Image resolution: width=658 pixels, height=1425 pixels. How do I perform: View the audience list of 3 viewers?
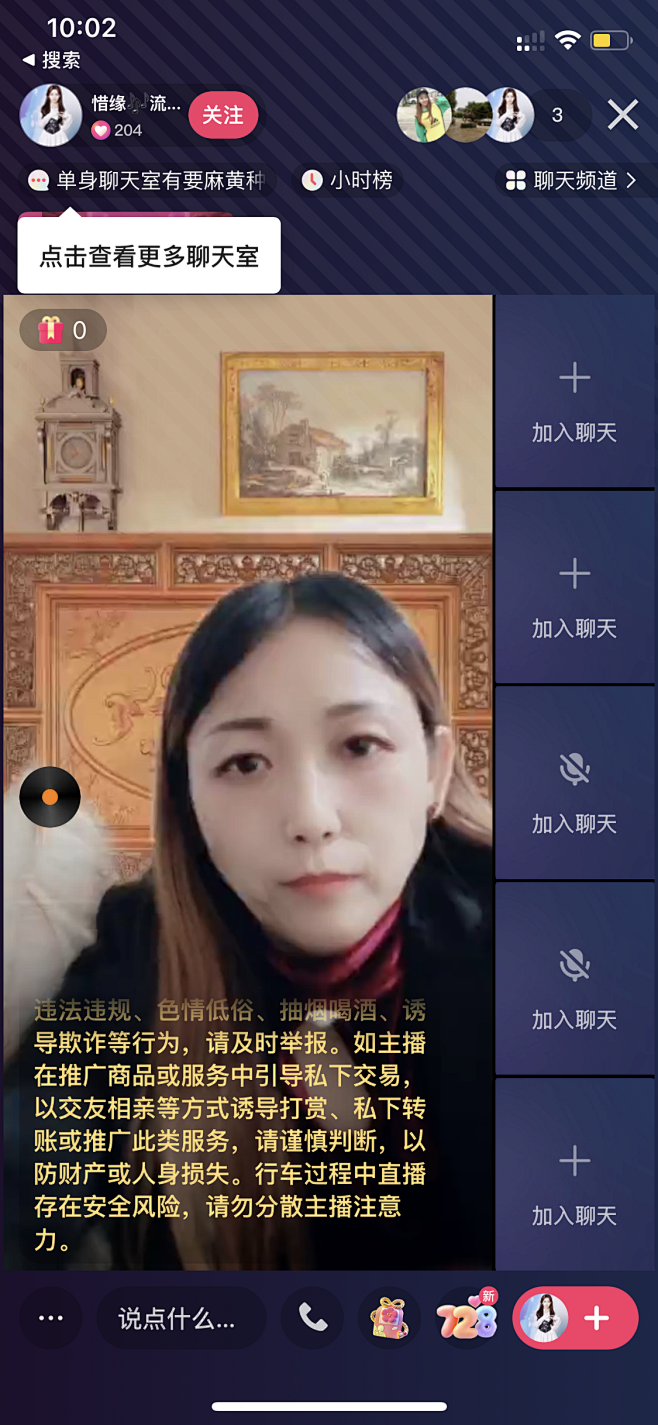coord(557,116)
